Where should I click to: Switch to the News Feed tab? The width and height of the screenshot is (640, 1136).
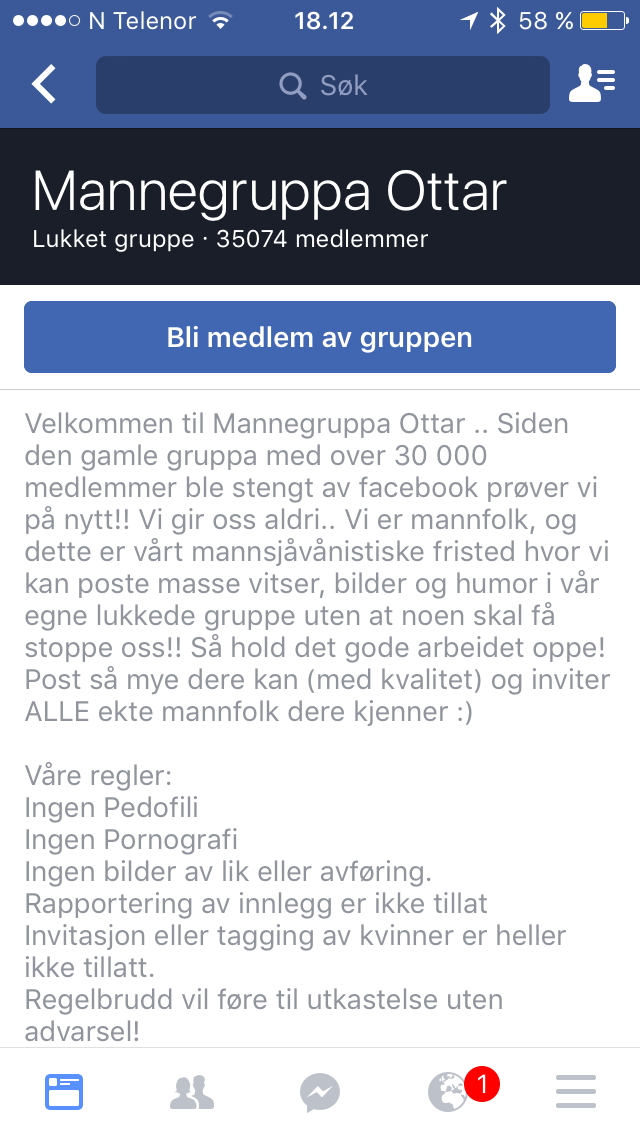pyautogui.click(x=64, y=1092)
